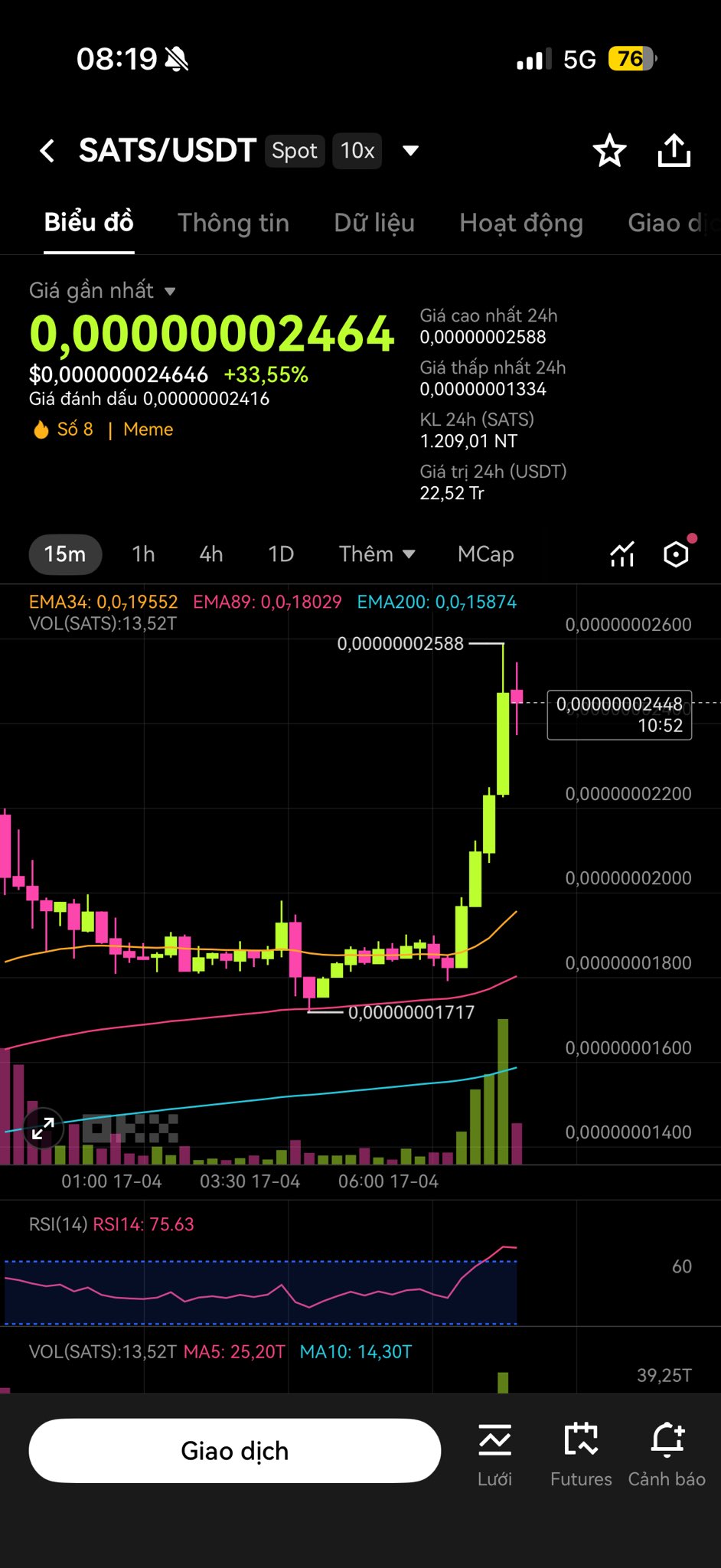Open the chart indicators icon
The width and height of the screenshot is (721, 1568).
pyautogui.click(x=622, y=554)
